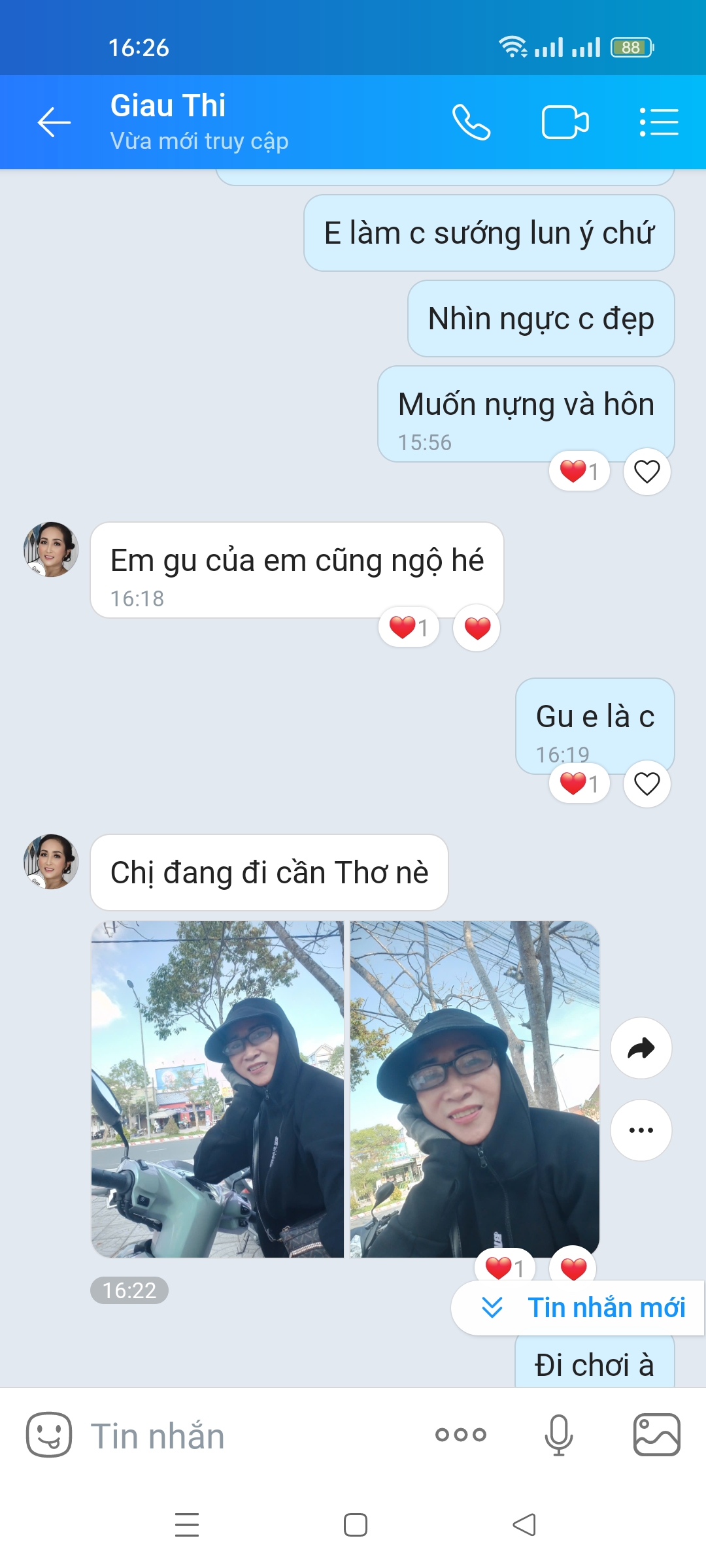Open extra attachment options (three circles)
Viewport: 706px width, 1568px height.
(x=461, y=1435)
